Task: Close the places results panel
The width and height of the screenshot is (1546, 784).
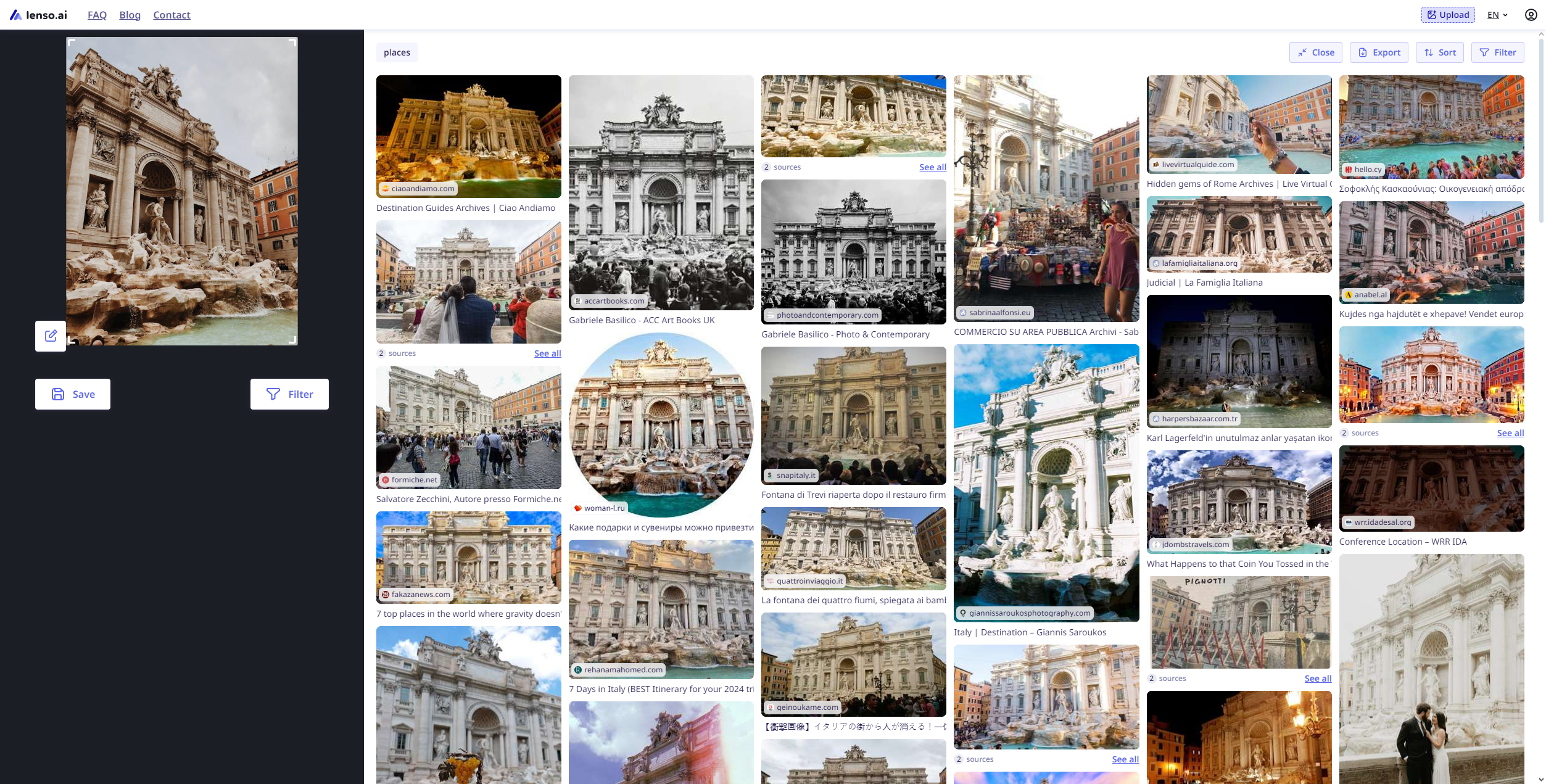Action: [1315, 52]
